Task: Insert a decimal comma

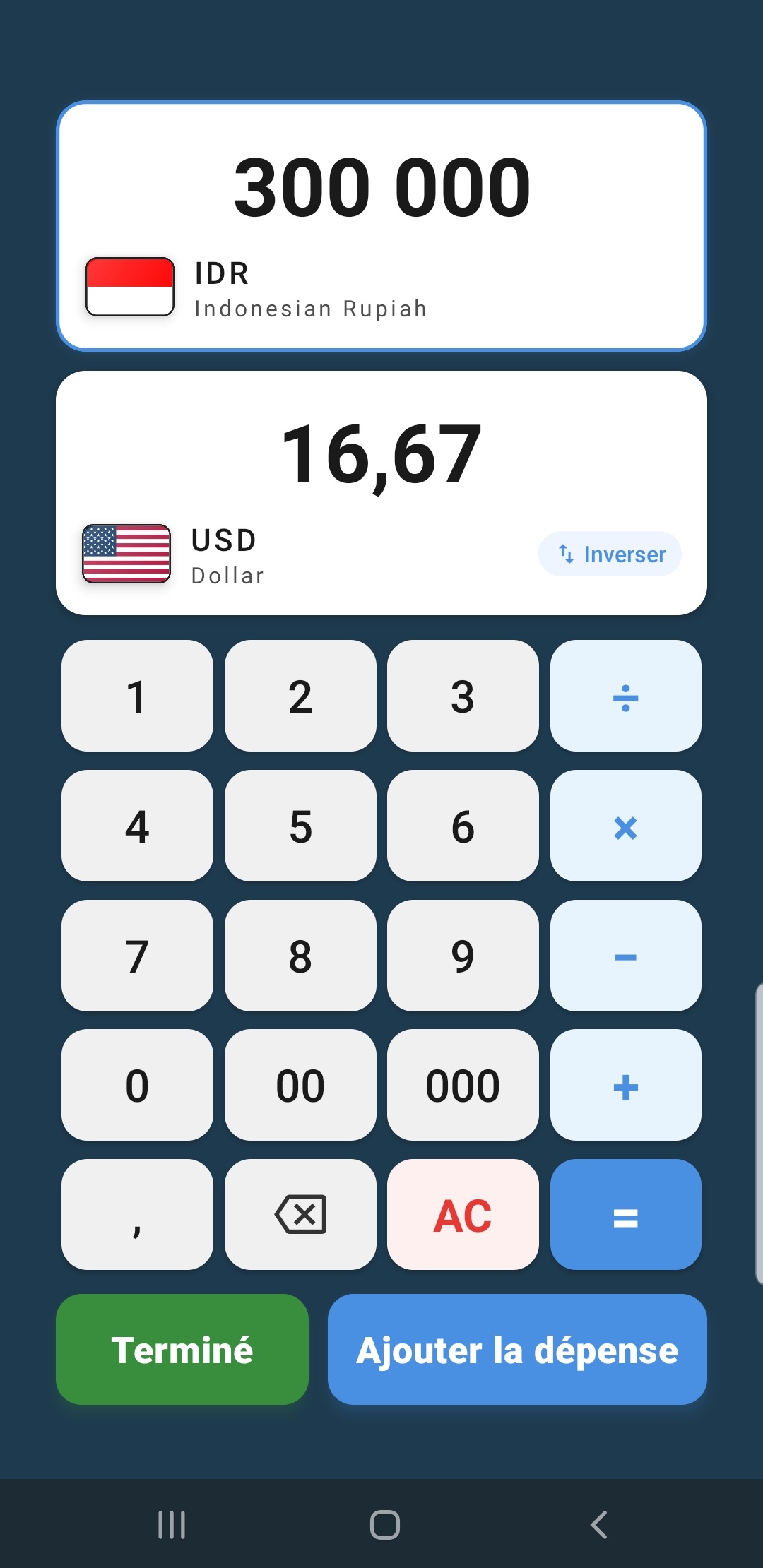Action: (x=137, y=1215)
